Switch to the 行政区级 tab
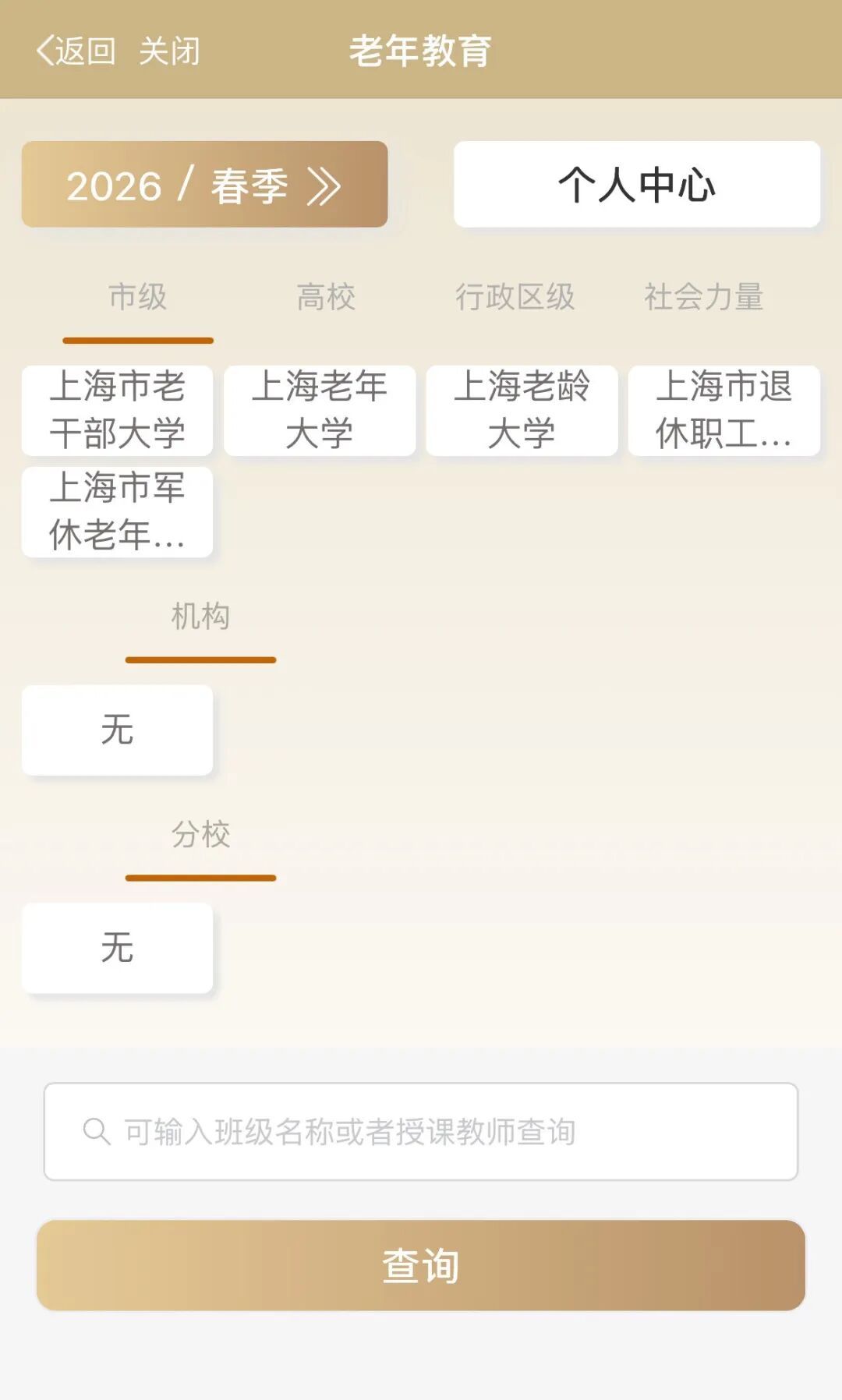The image size is (842, 1400). pos(515,298)
